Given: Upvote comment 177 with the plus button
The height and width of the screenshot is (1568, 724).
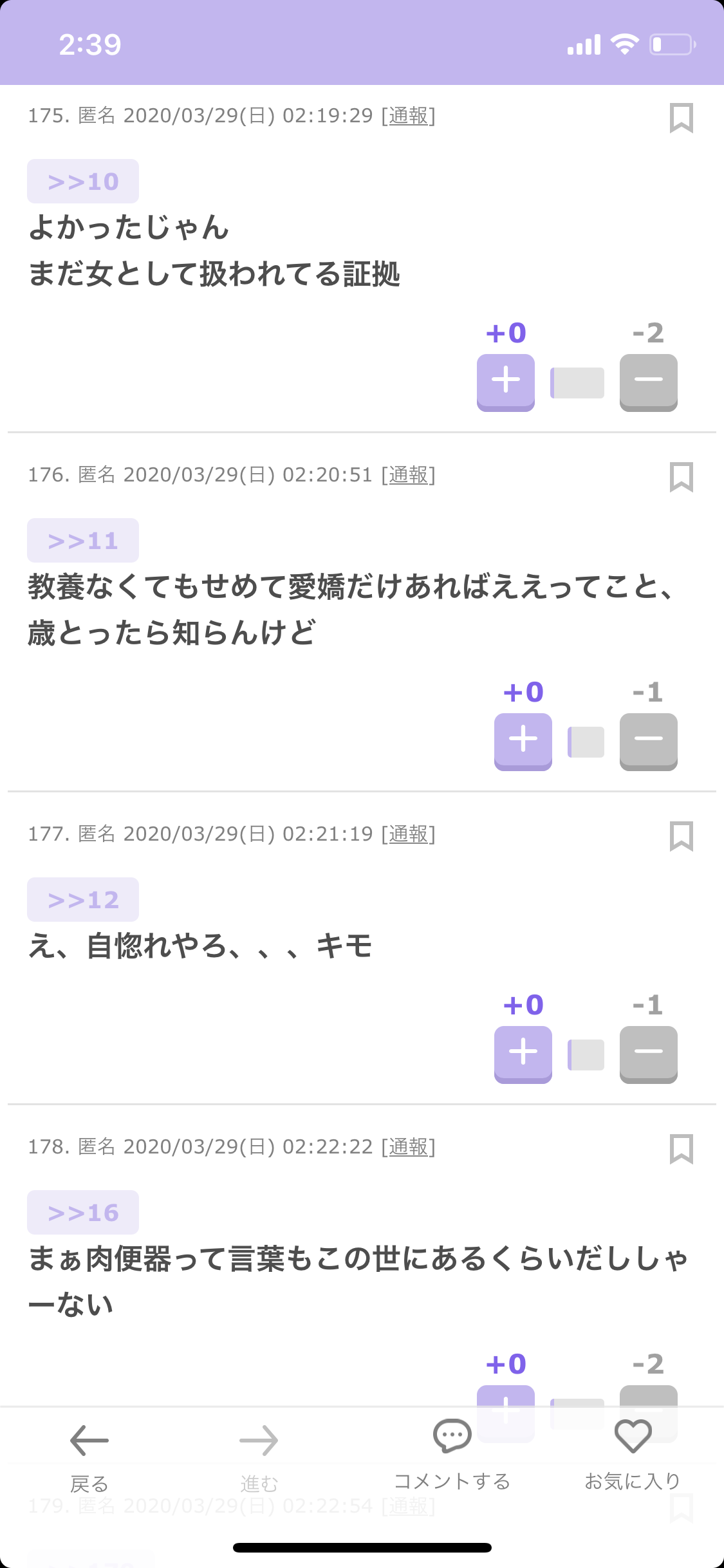Looking at the screenshot, I should (523, 1054).
